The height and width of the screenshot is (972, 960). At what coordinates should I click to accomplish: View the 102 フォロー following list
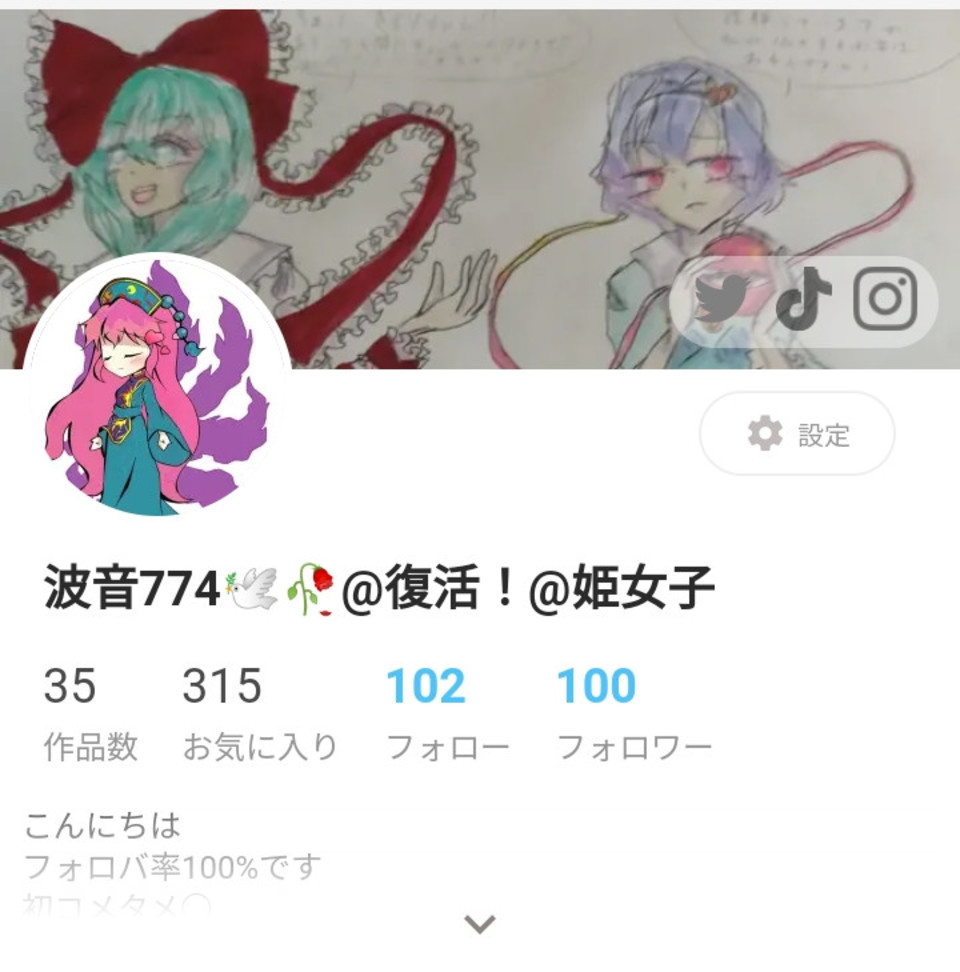tap(447, 712)
